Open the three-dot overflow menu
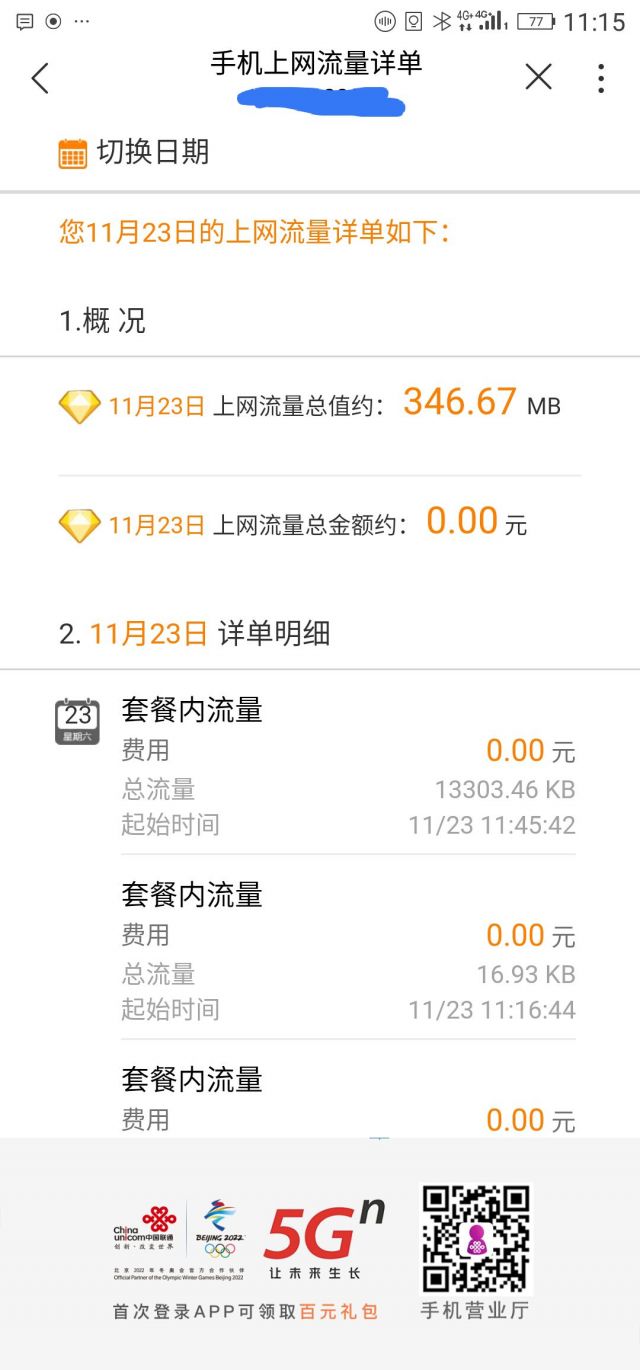Screen dimensions: 640x1370 click(601, 78)
